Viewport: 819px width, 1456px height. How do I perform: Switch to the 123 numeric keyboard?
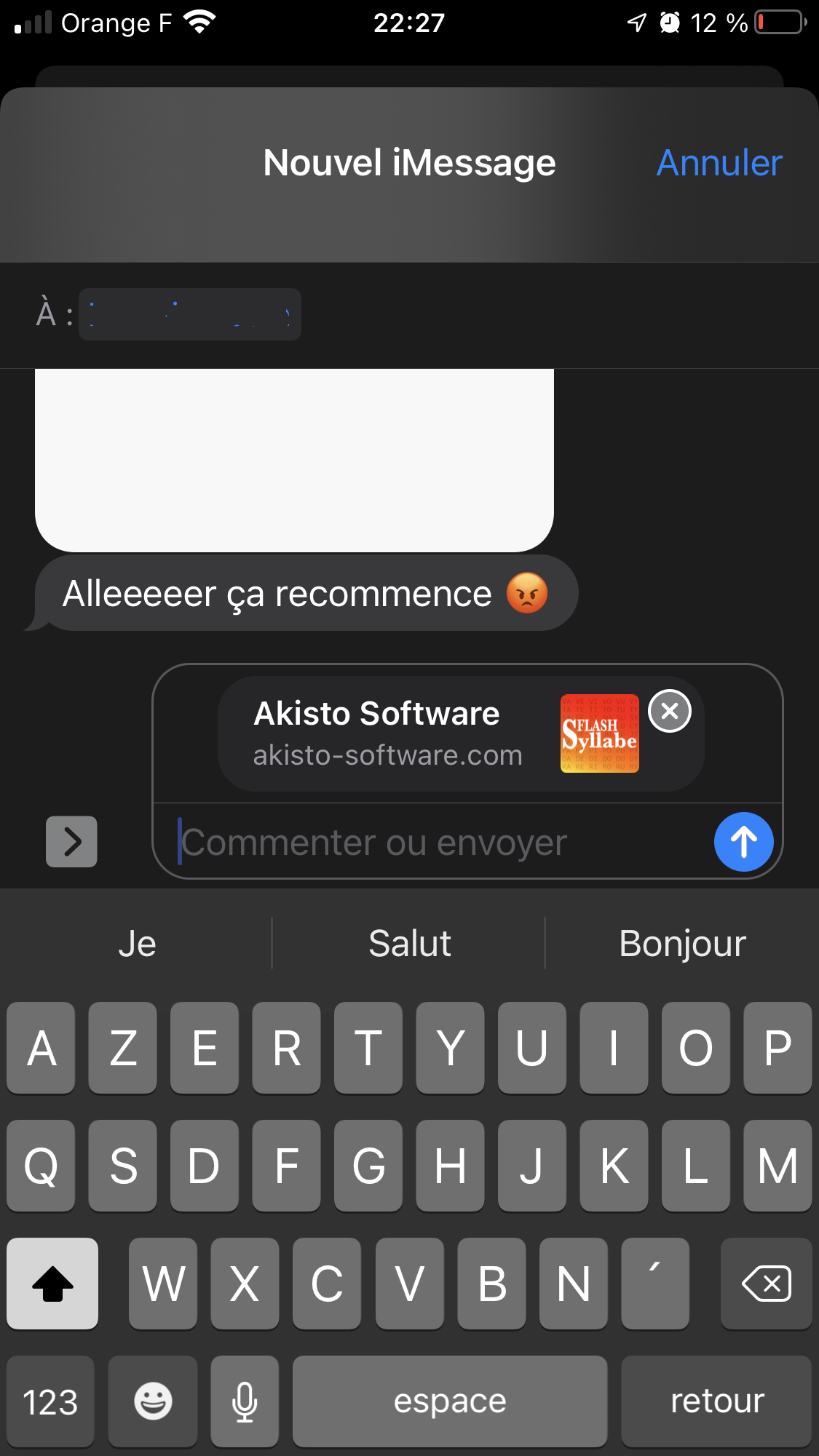click(50, 1401)
